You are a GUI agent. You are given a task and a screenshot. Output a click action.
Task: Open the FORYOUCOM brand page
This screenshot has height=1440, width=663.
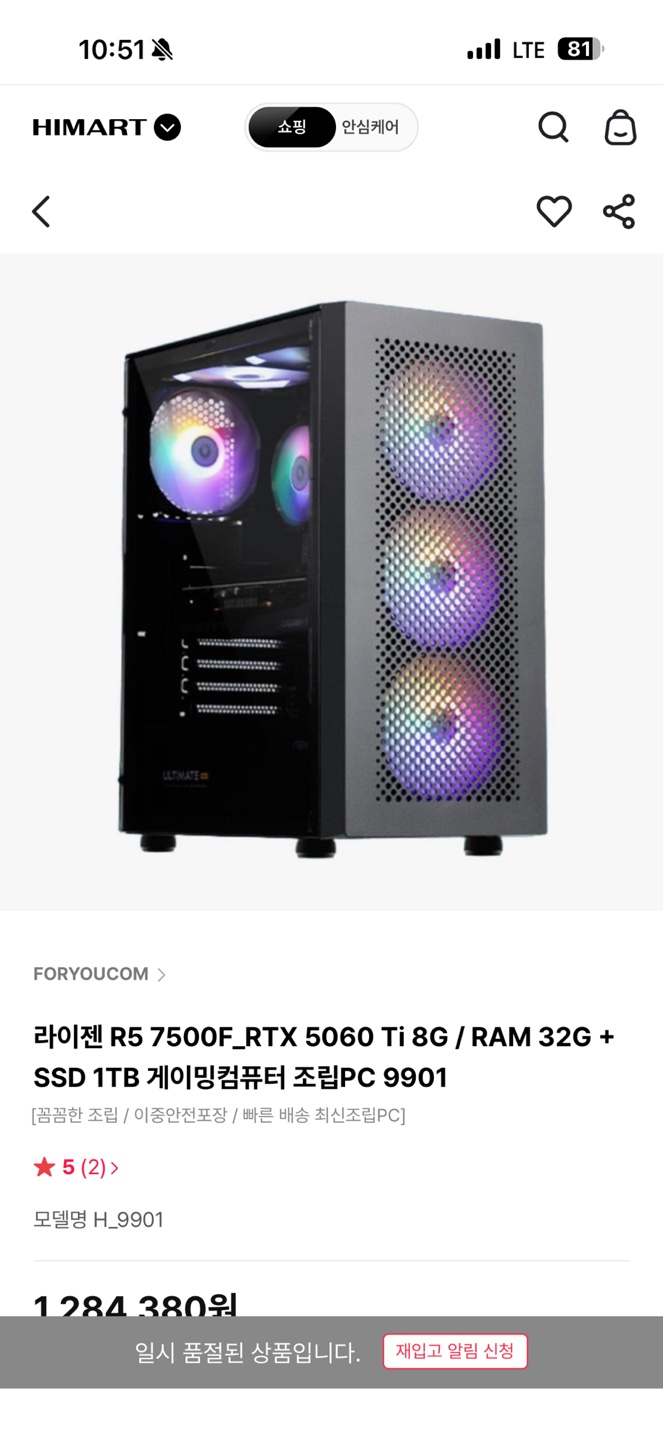click(99, 974)
